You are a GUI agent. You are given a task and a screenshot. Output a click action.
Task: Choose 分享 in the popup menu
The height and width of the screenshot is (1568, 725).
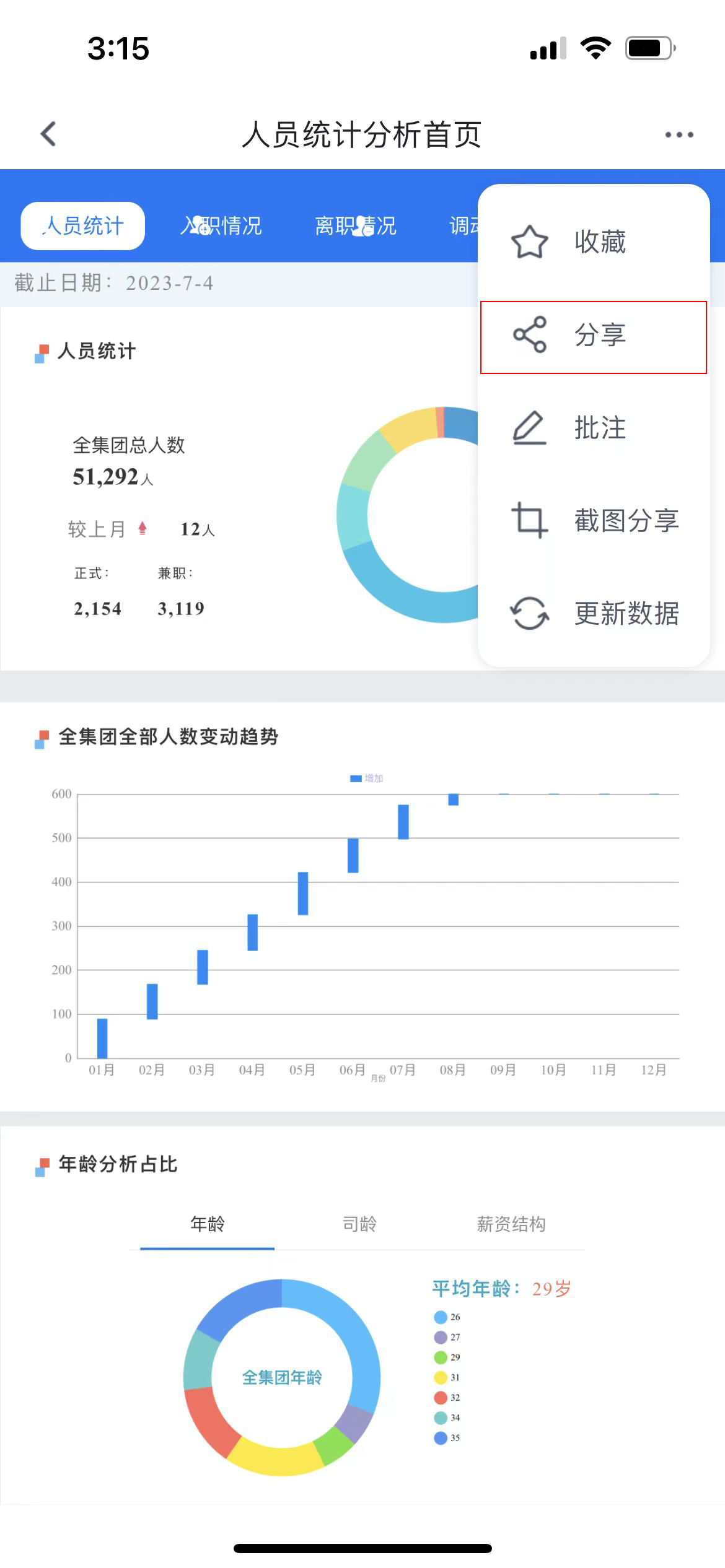pyautogui.click(x=594, y=337)
